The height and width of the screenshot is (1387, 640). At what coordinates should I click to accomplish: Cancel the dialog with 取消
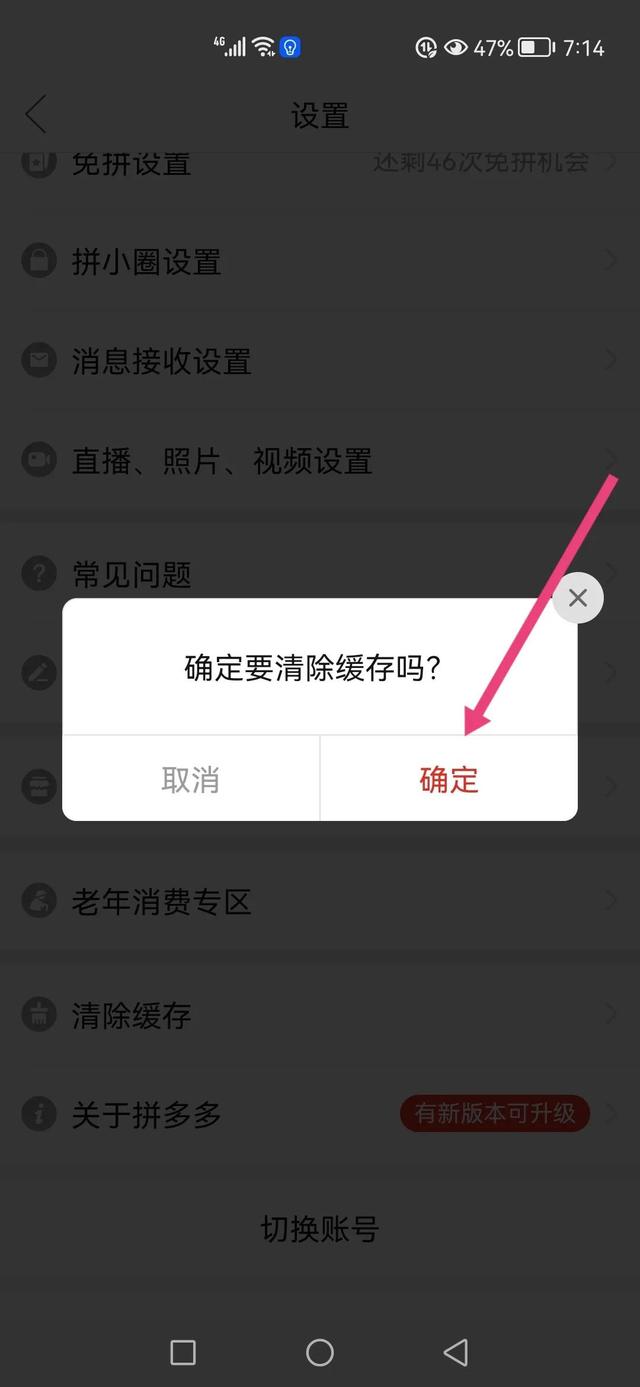[191, 779]
